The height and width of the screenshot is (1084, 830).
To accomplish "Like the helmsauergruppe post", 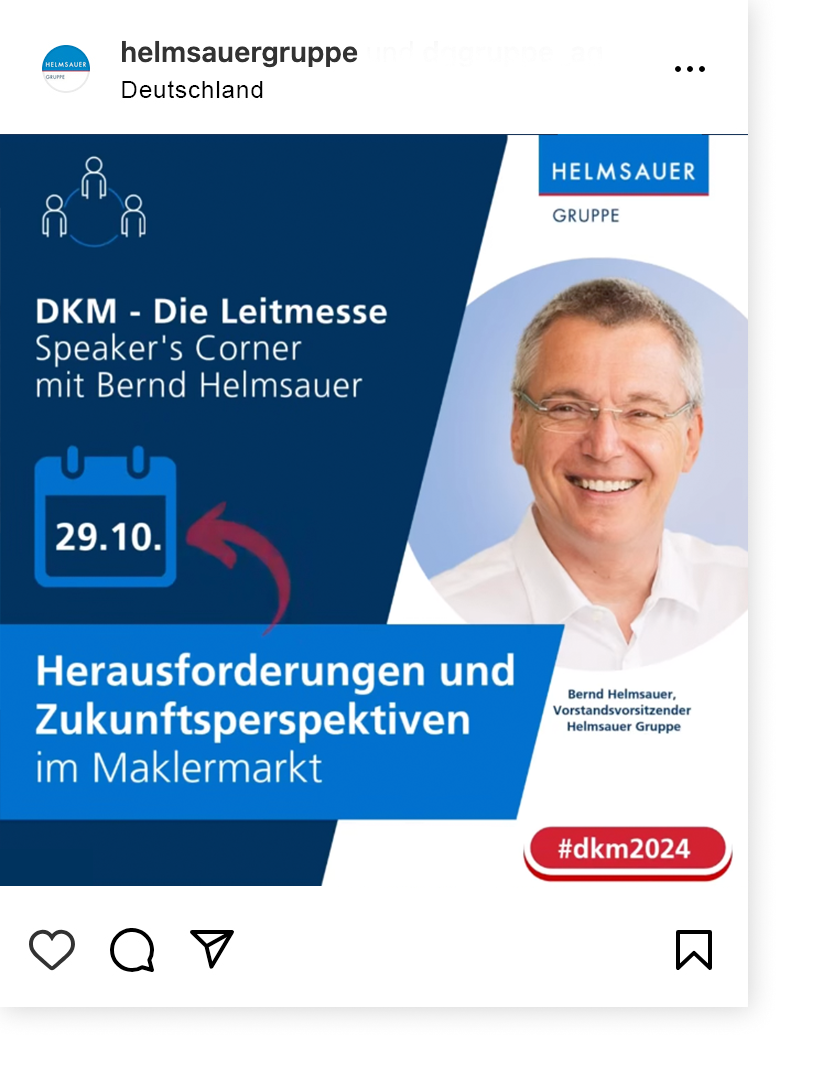I will click(x=52, y=949).
